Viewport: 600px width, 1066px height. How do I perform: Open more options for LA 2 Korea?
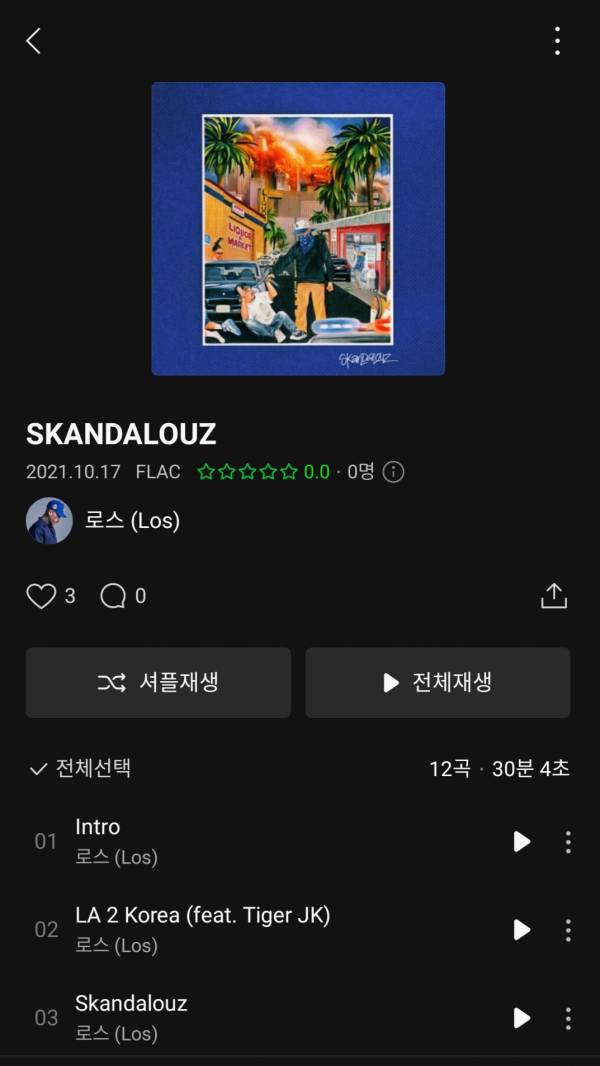[x=568, y=929]
